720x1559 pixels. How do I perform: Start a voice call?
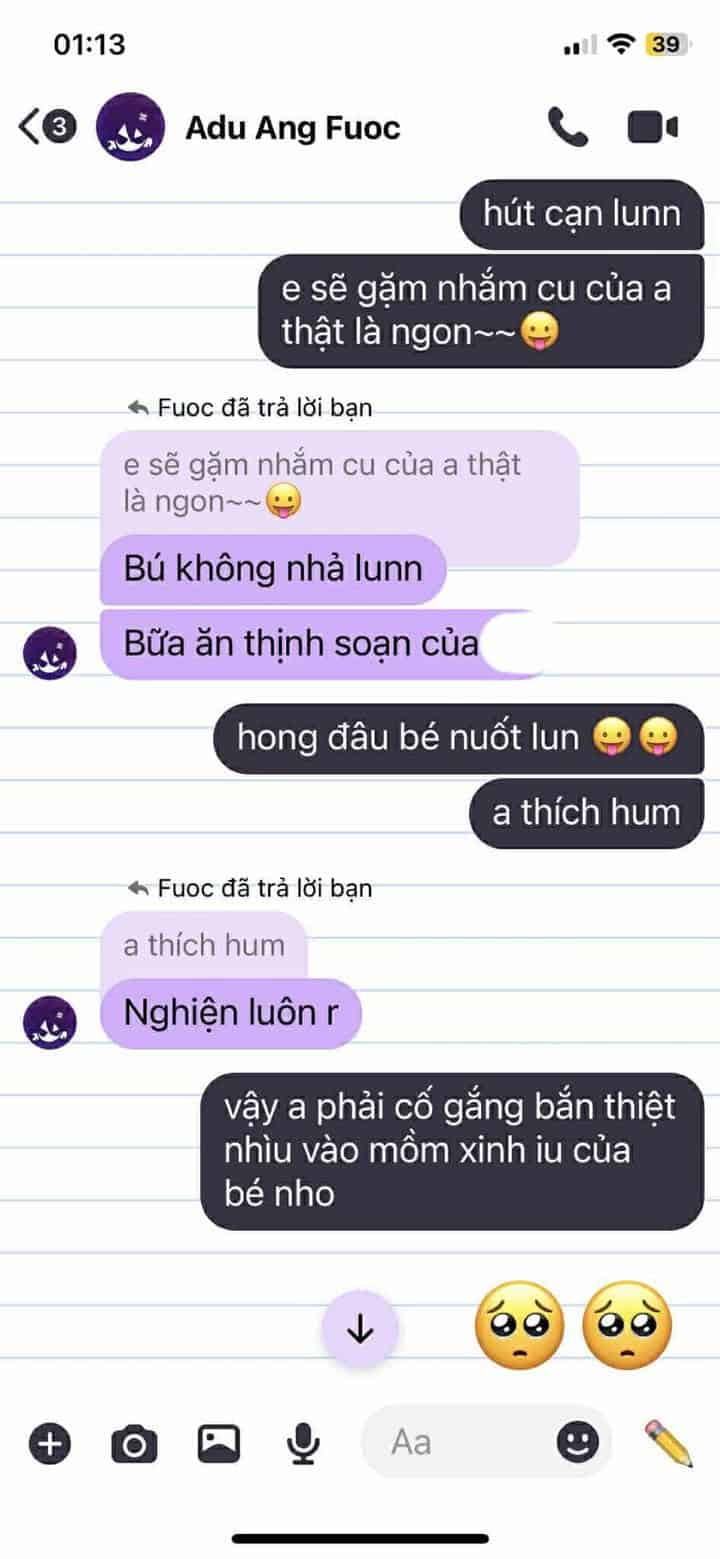coord(568,127)
